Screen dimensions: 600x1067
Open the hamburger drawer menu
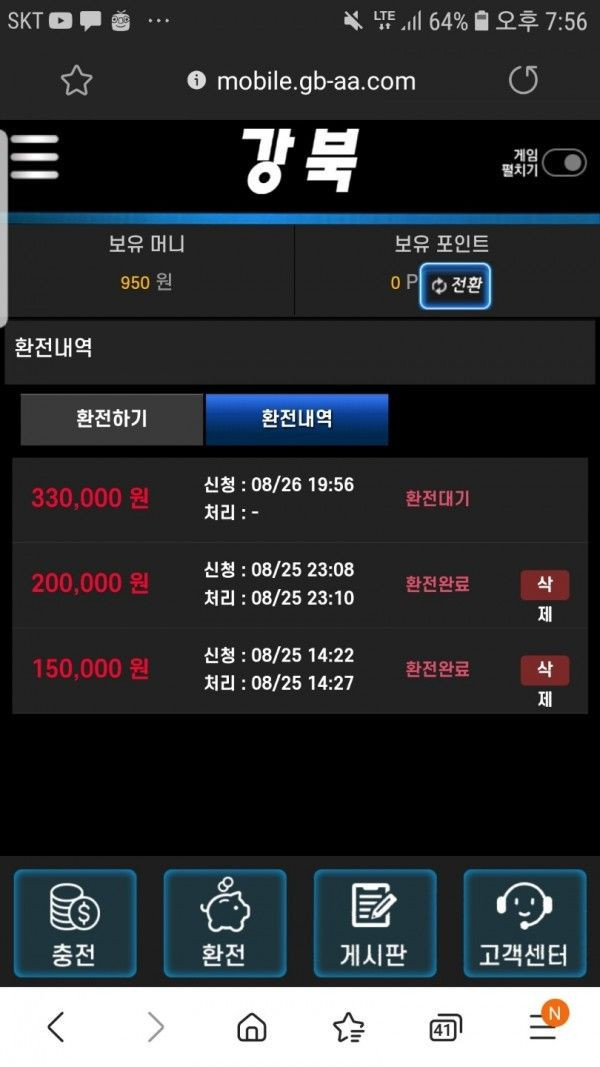click(34, 158)
